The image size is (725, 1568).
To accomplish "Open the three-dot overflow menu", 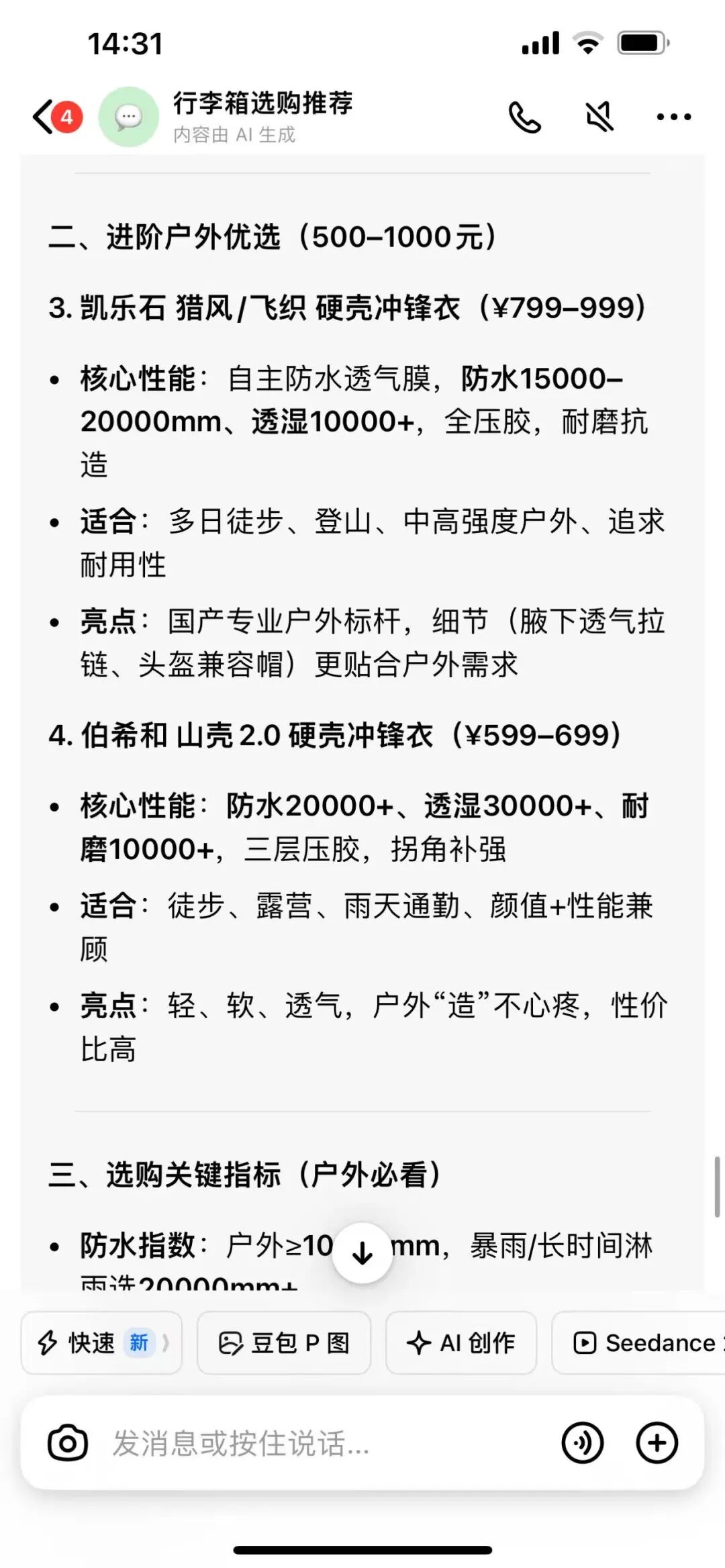I will (x=673, y=117).
